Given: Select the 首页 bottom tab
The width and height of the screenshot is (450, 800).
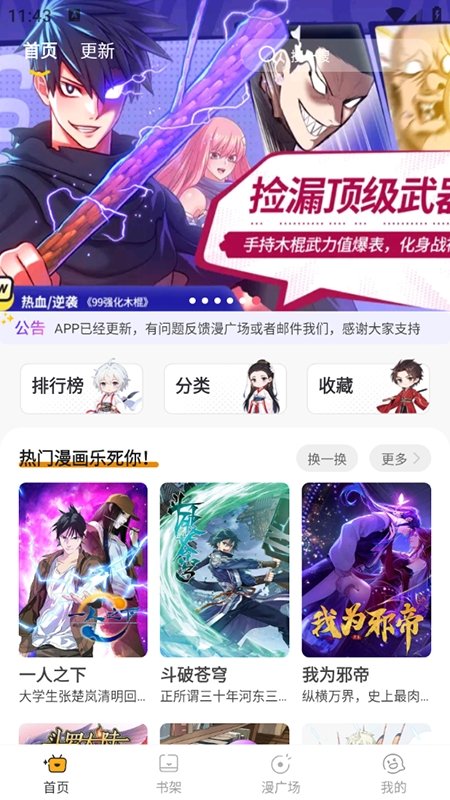Looking at the screenshot, I should tap(56, 773).
